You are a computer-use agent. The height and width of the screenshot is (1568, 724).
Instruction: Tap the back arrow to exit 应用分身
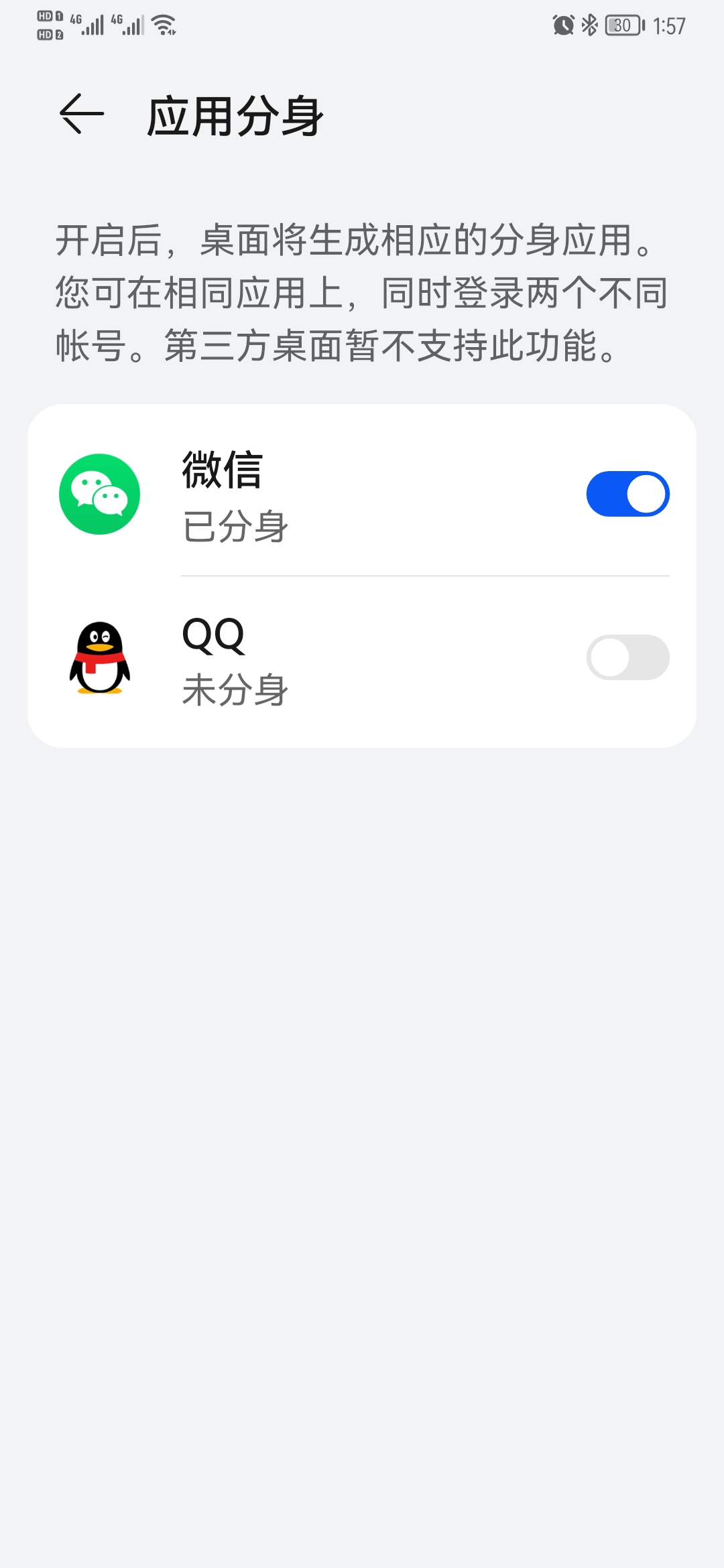tap(80, 115)
